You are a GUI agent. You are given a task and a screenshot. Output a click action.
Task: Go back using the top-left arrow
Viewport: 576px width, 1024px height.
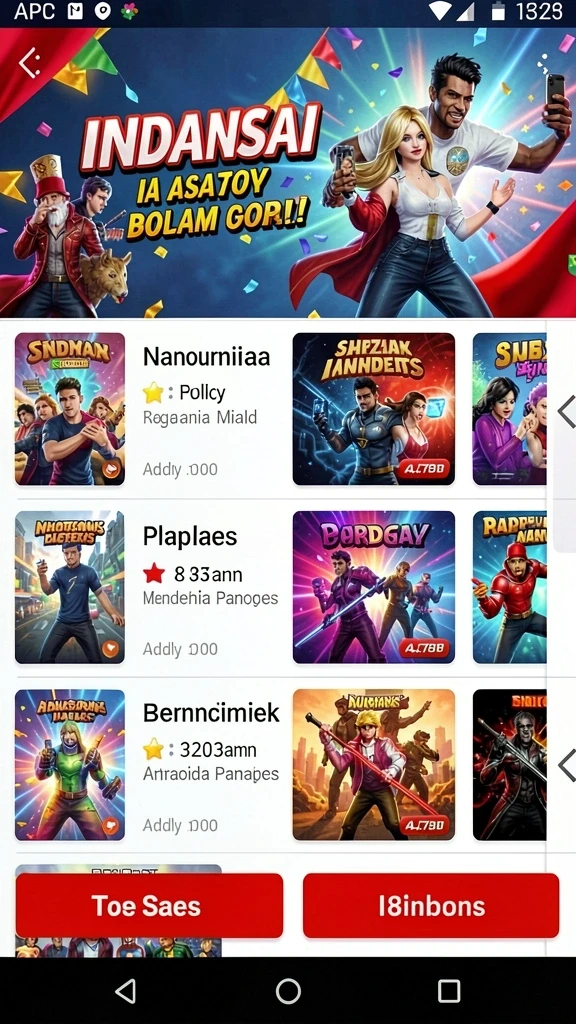click(29, 63)
